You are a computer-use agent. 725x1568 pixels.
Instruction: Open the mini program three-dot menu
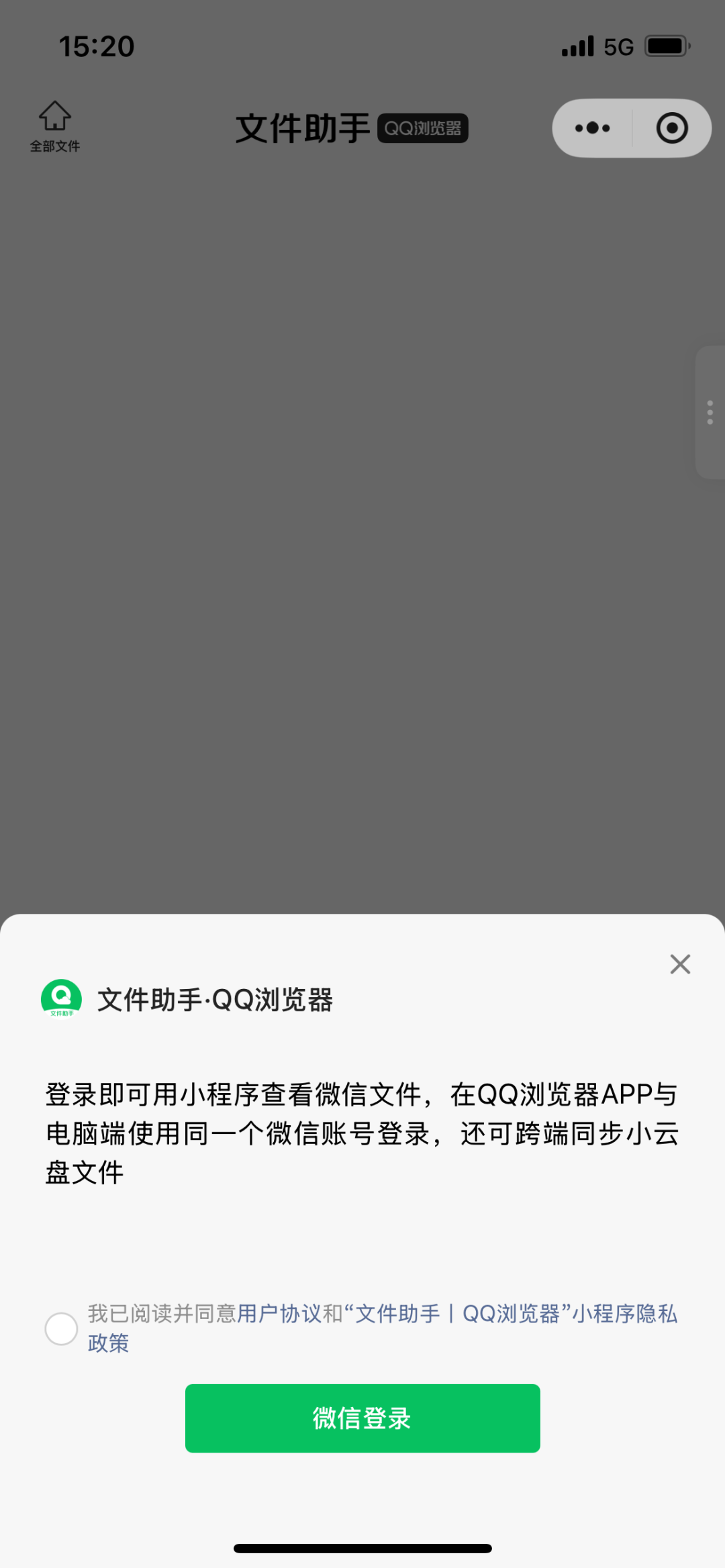pyautogui.click(x=592, y=128)
